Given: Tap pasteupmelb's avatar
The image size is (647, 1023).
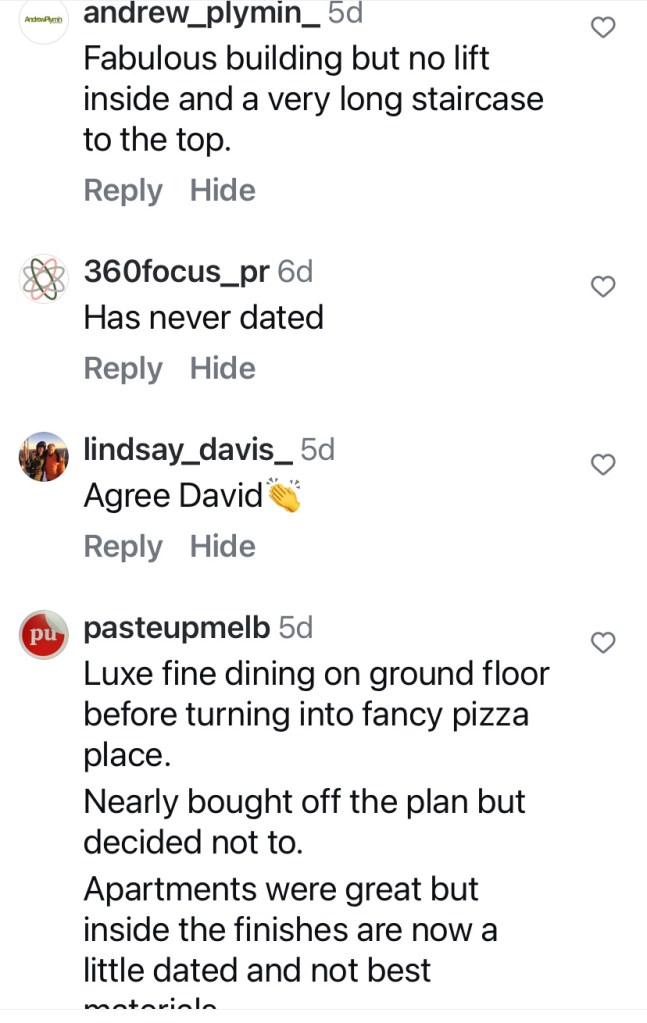Looking at the screenshot, I should (44, 635).
